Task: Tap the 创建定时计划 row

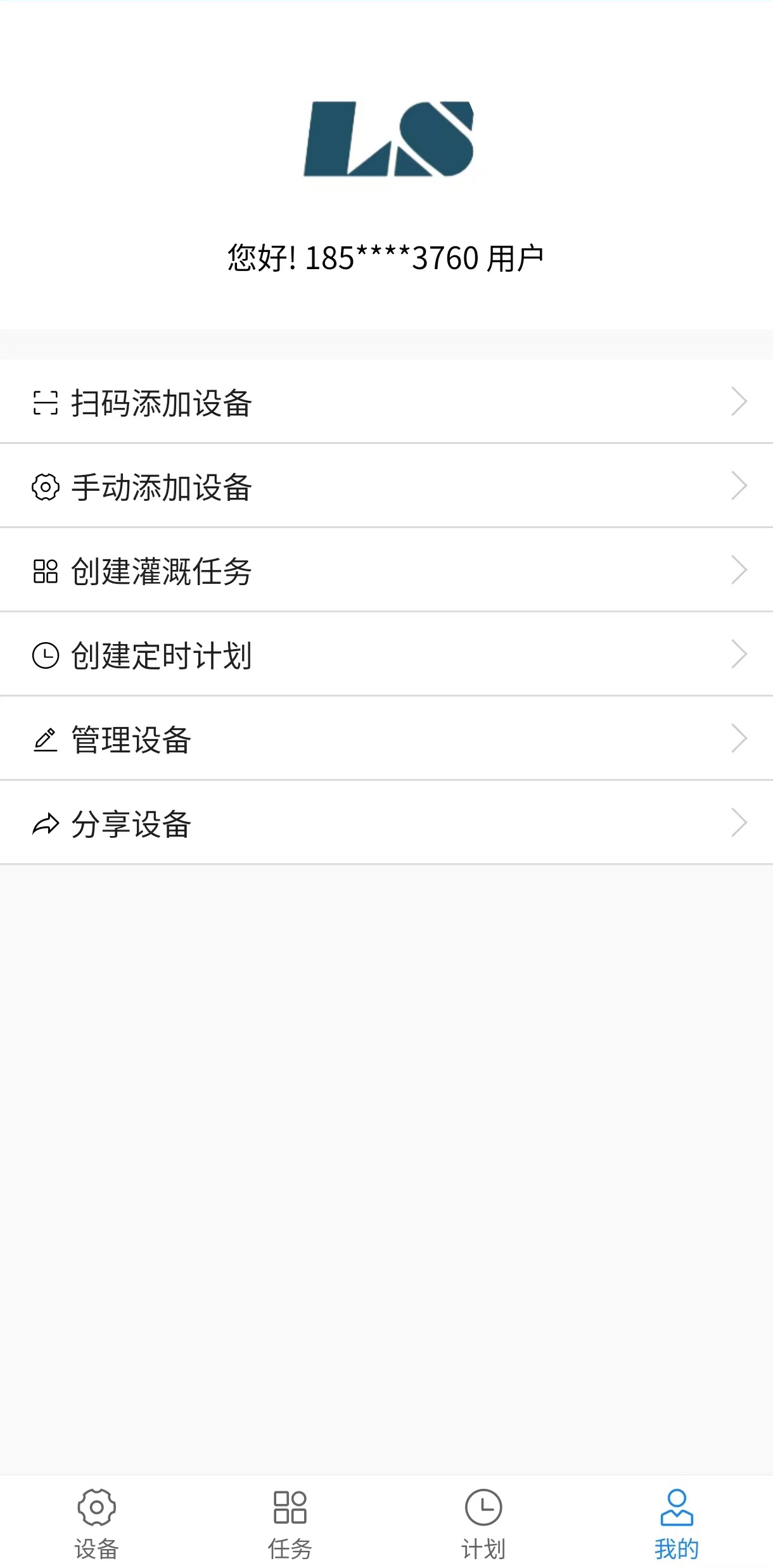Action: click(x=386, y=655)
